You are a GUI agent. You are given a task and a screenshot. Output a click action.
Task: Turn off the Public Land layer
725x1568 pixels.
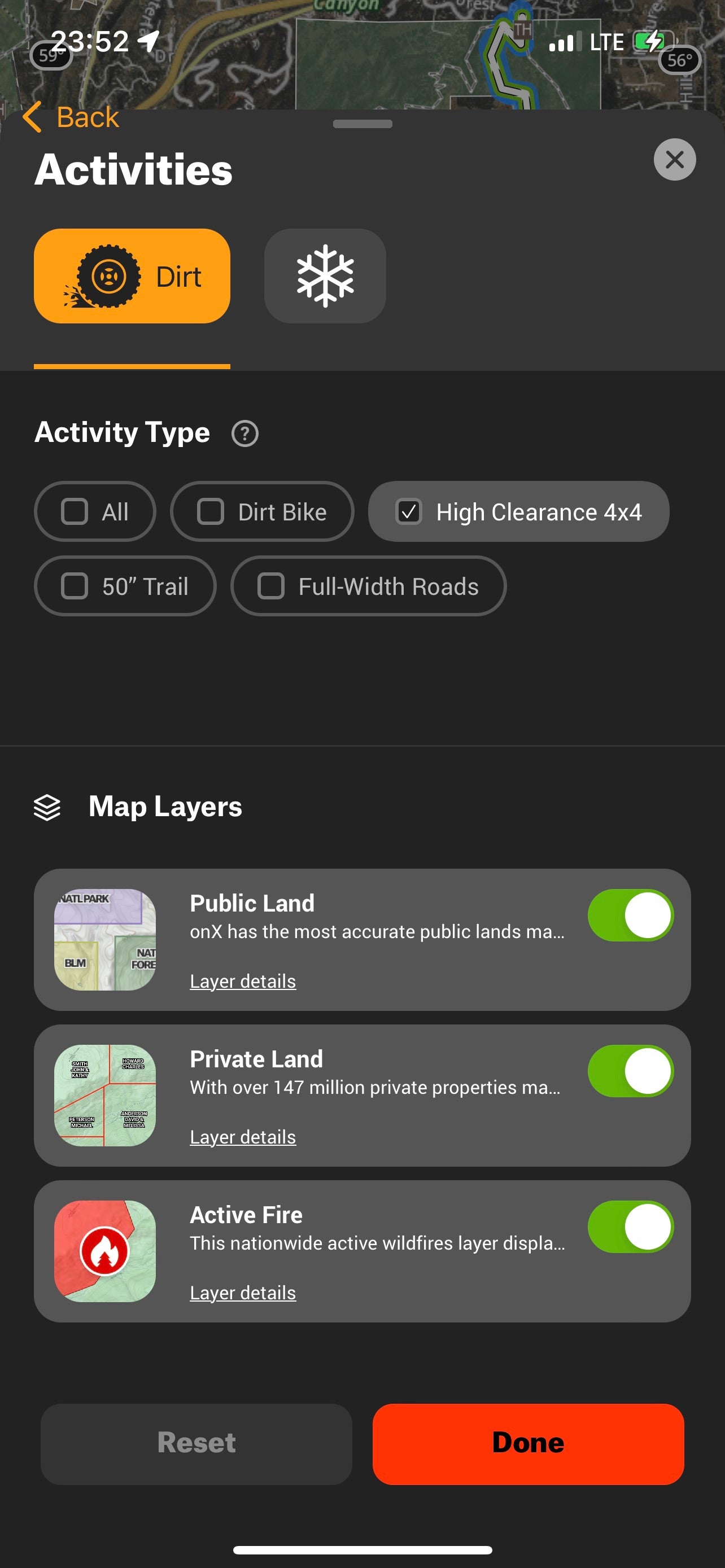pyautogui.click(x=630, y=915)
